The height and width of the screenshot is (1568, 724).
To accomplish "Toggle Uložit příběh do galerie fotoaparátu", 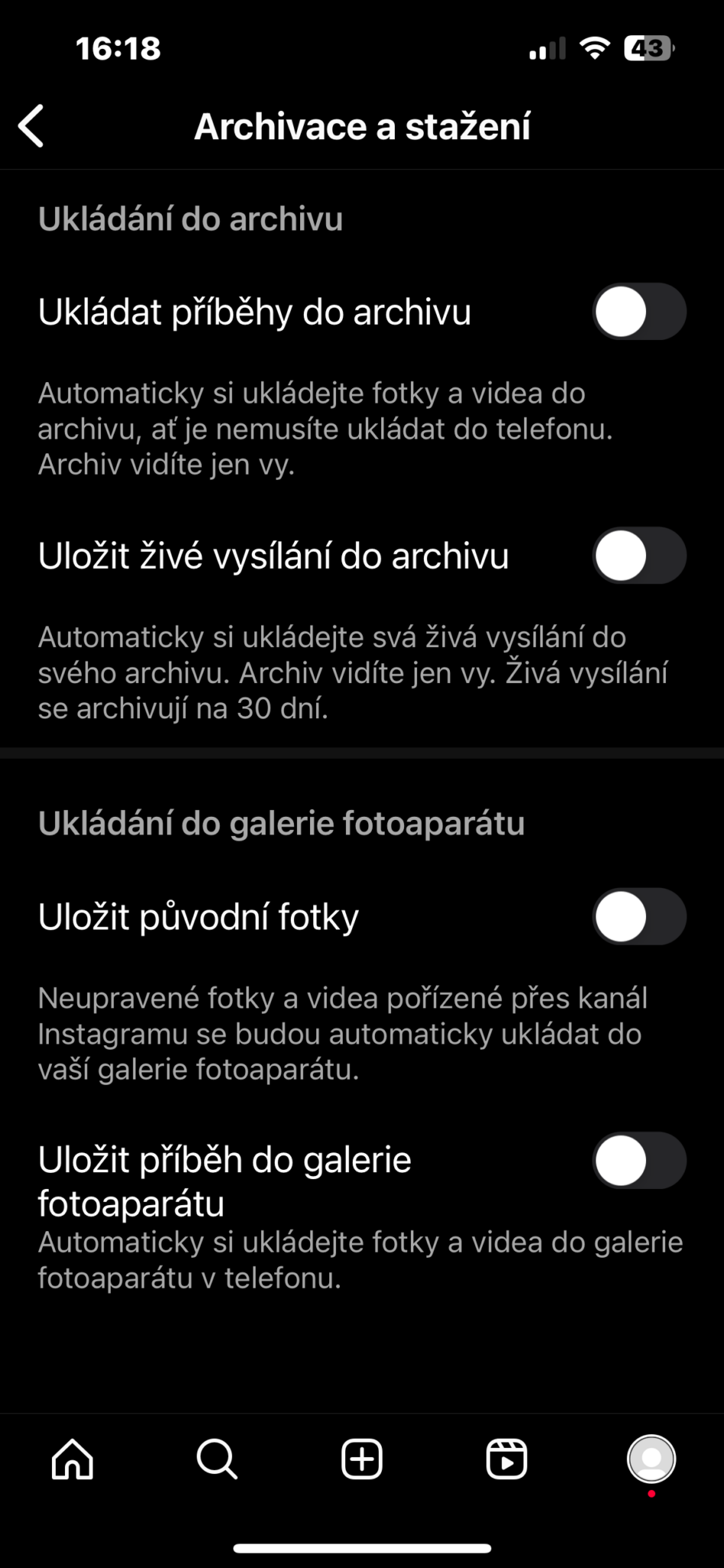I will pos(639,1161).
